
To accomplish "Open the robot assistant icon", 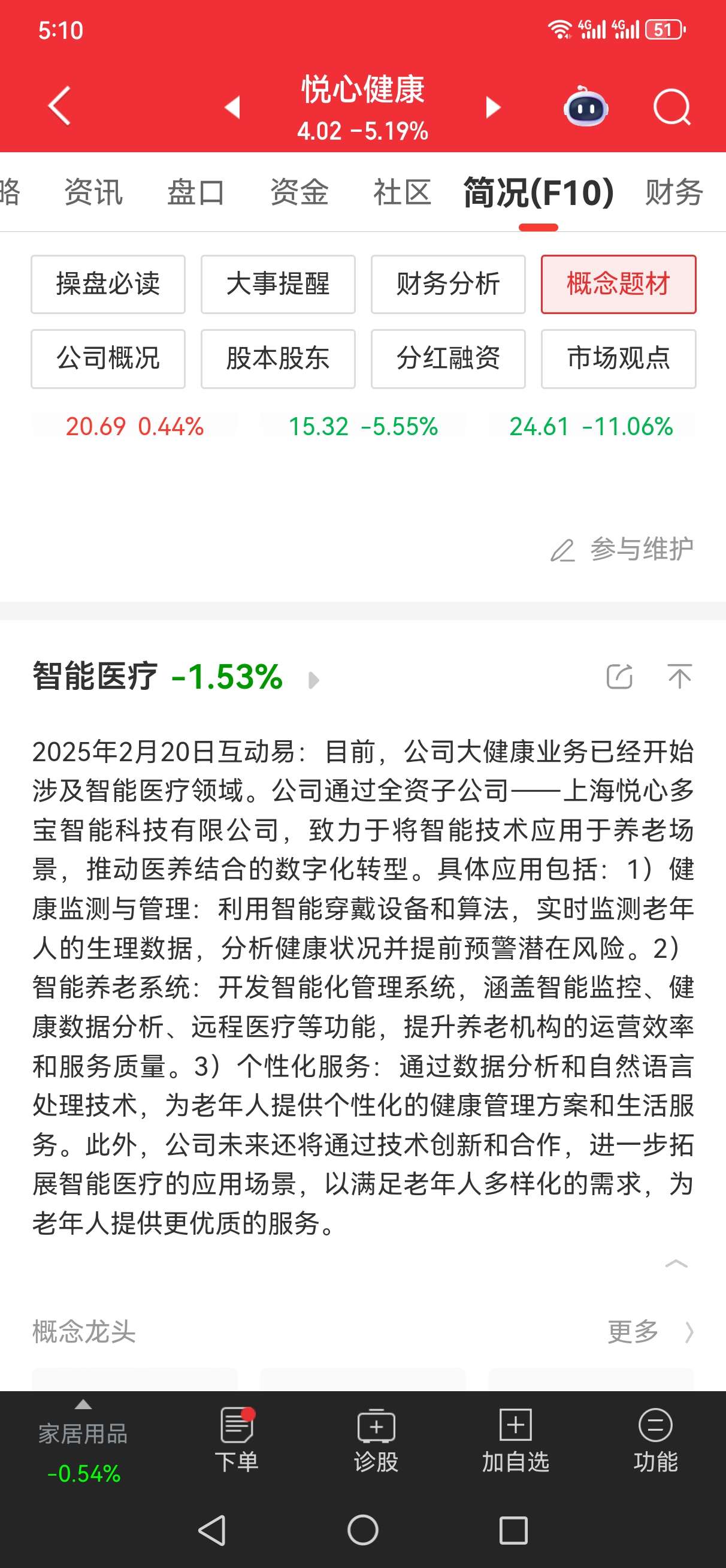I will [585, 107].
